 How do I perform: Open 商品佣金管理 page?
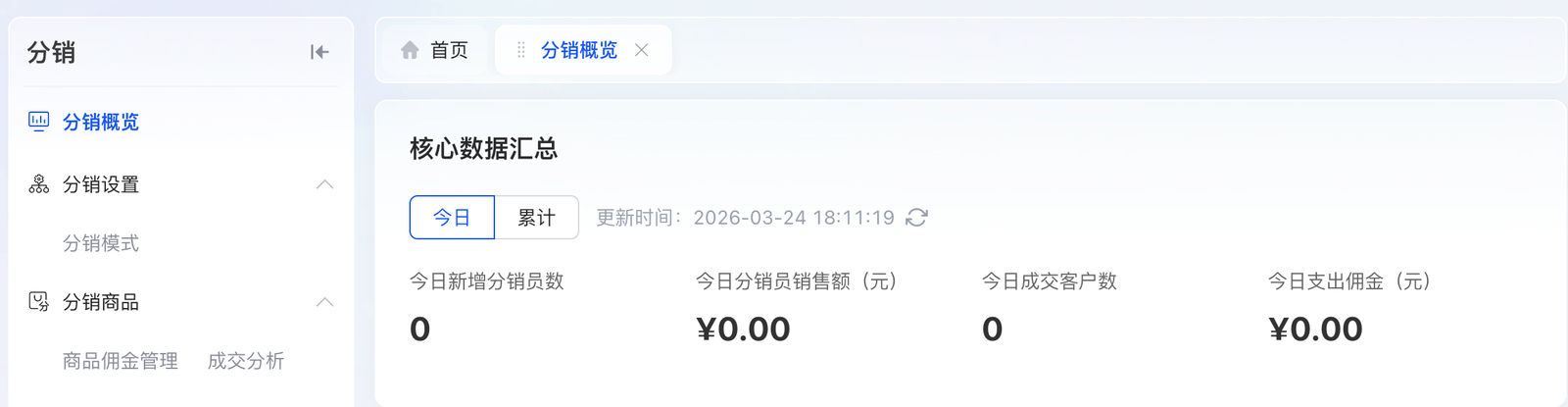[120, 361]
